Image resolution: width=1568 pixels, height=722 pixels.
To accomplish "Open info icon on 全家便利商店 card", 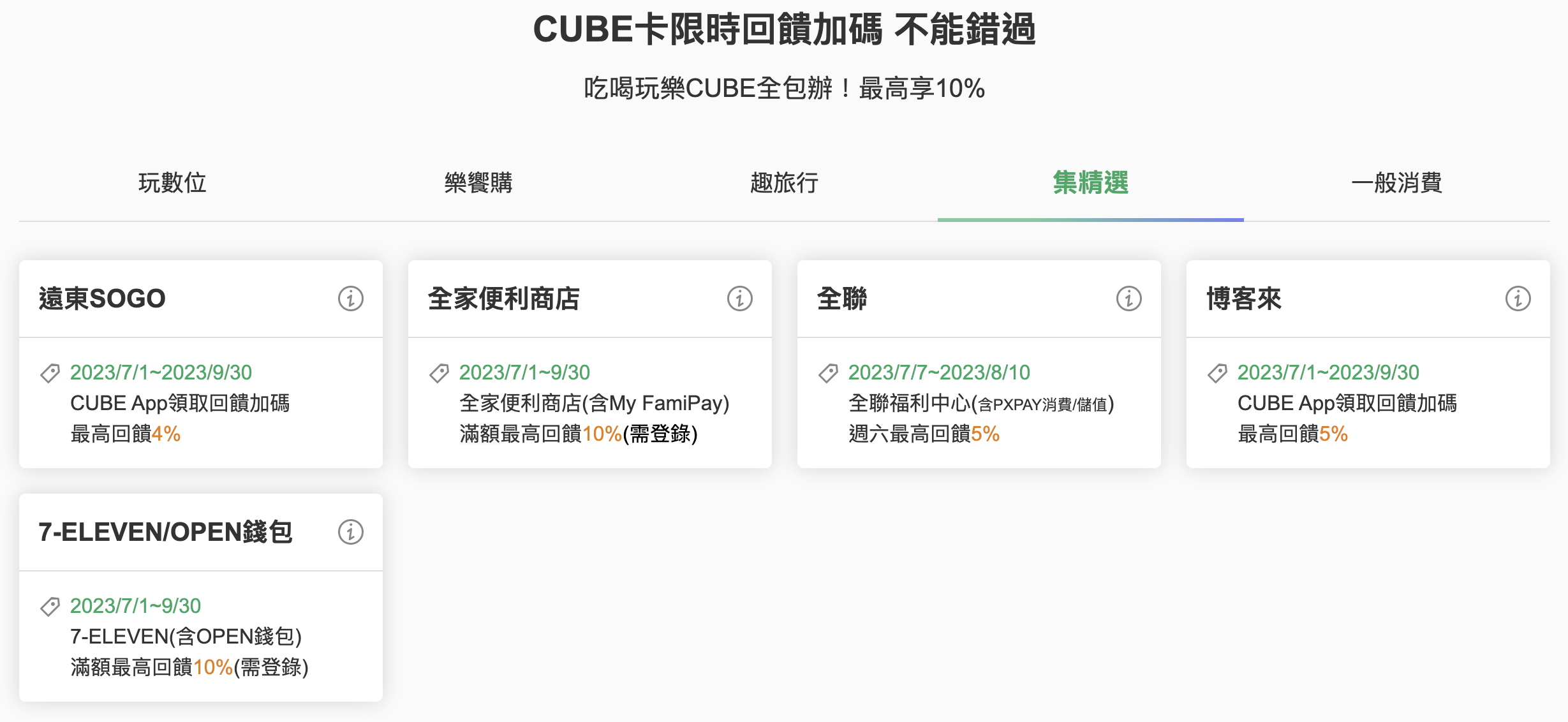I will point(740,298).
